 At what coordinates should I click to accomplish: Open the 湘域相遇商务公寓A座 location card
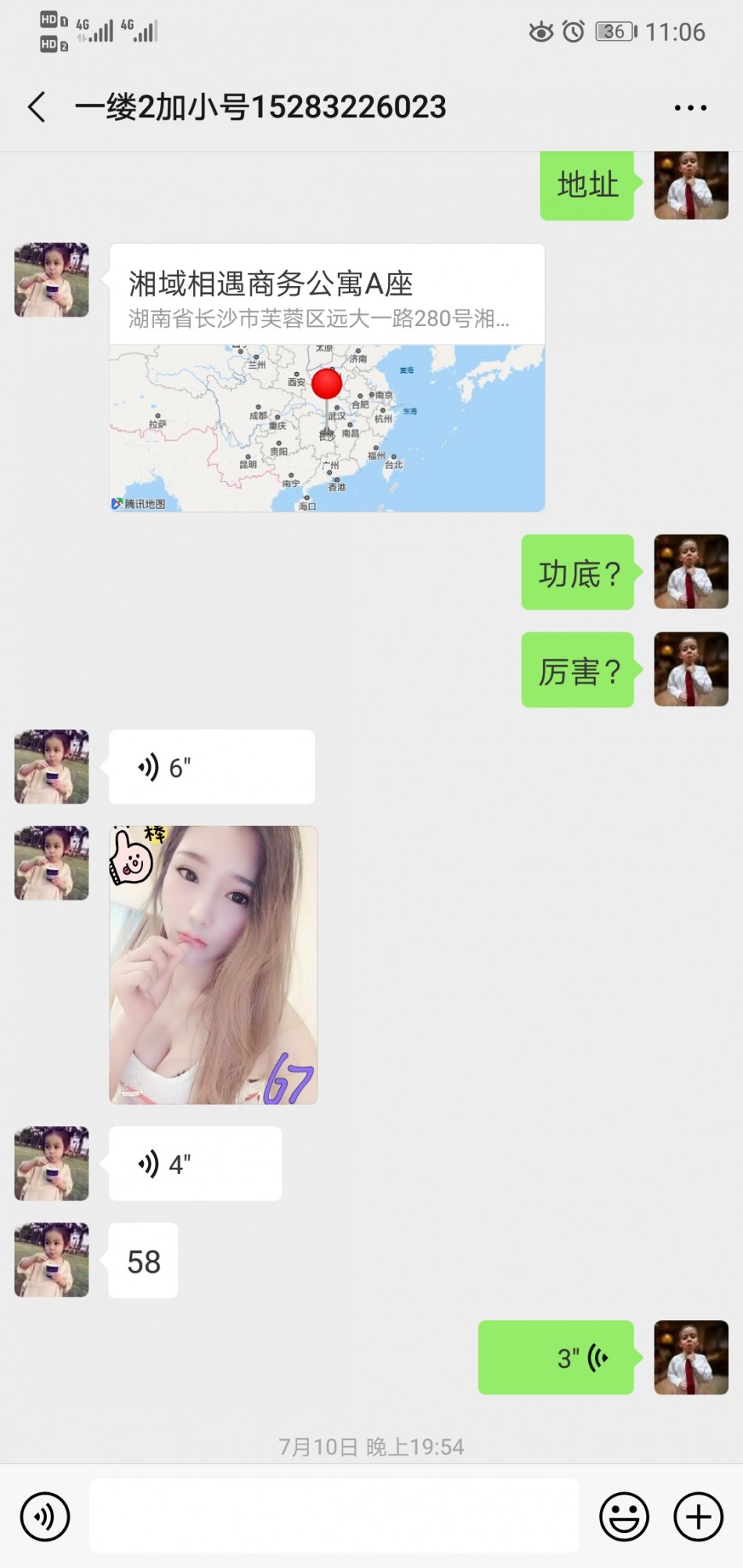(327, 378)
